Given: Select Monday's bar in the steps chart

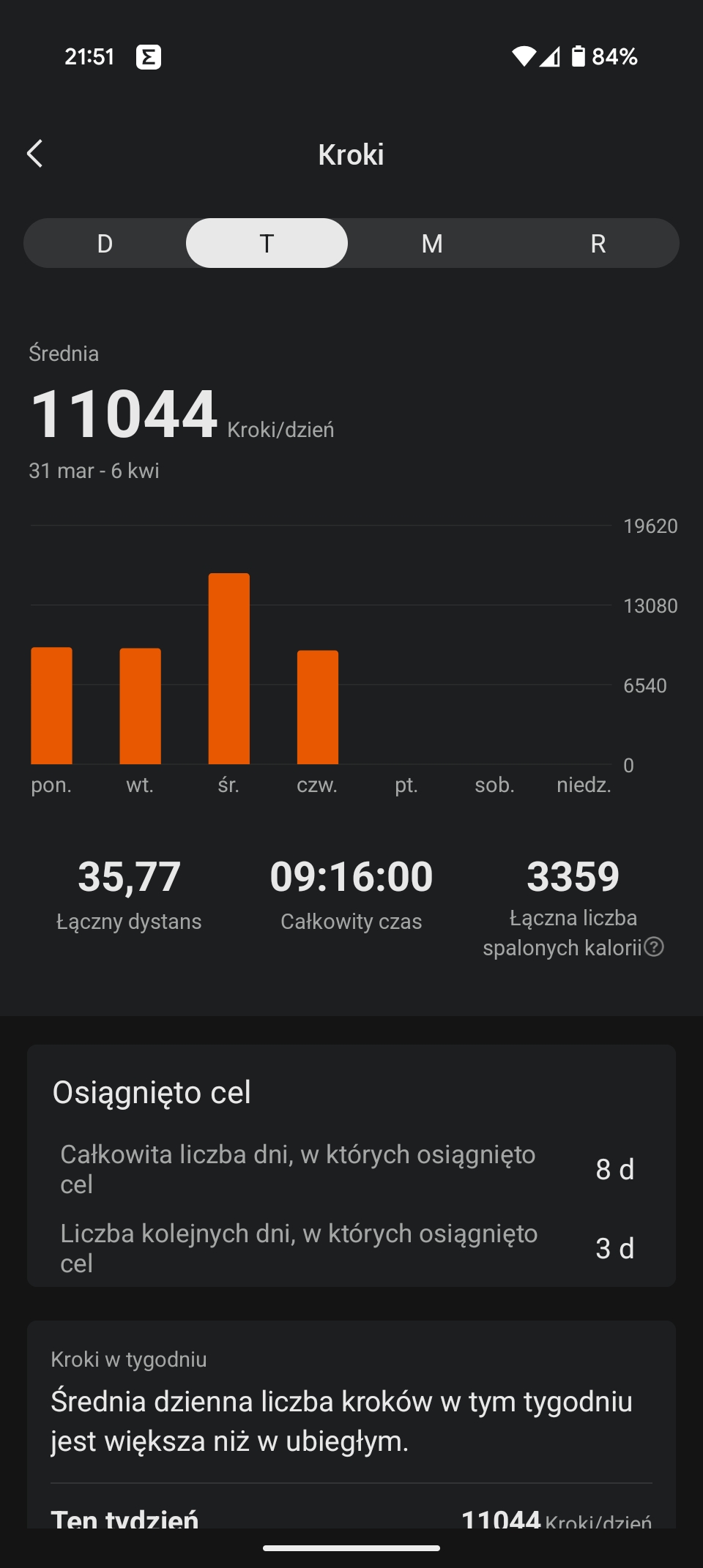Looking at the screenshot, I should pos(51,706).
